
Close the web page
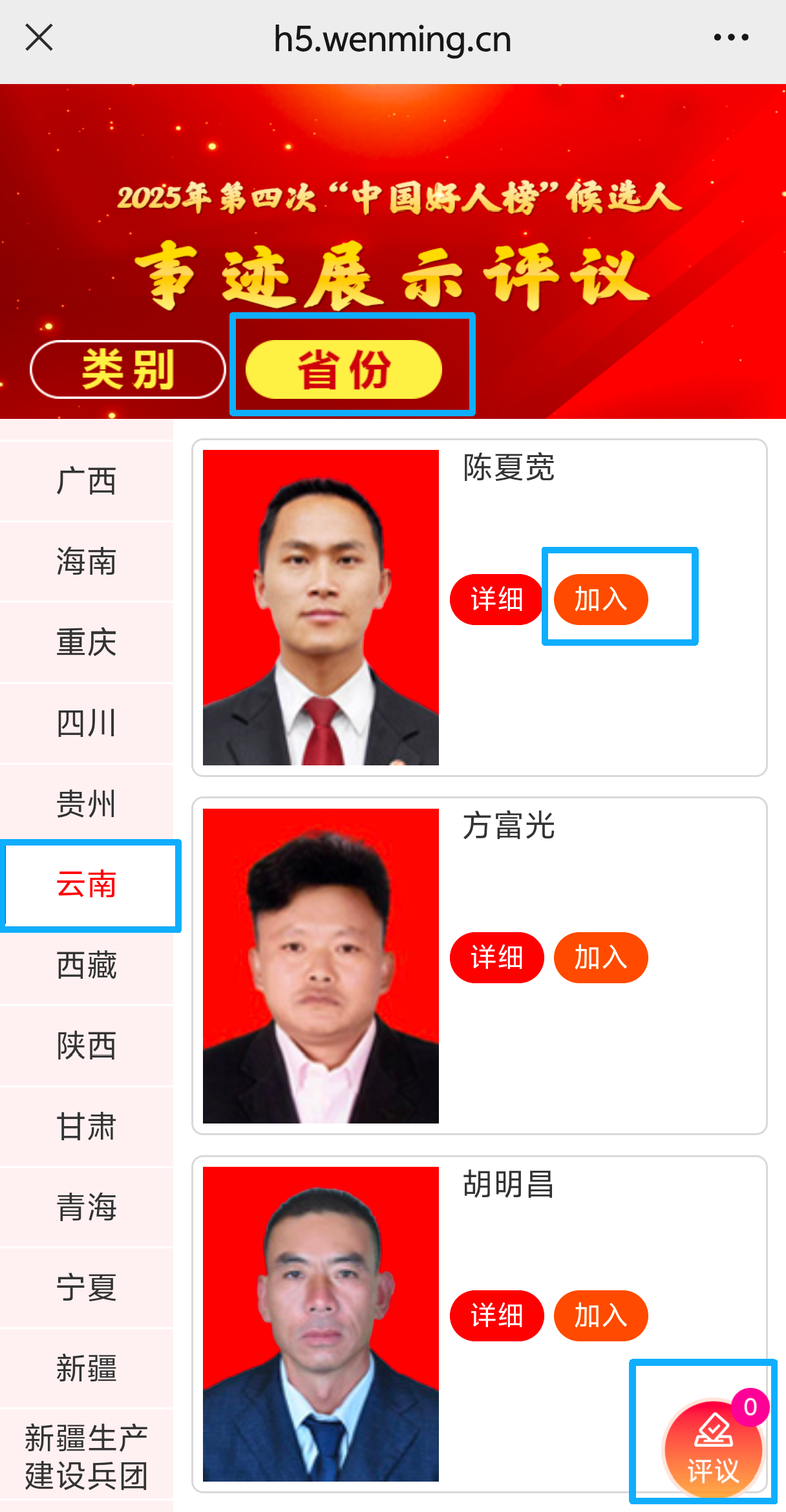(x=39, y=37)
